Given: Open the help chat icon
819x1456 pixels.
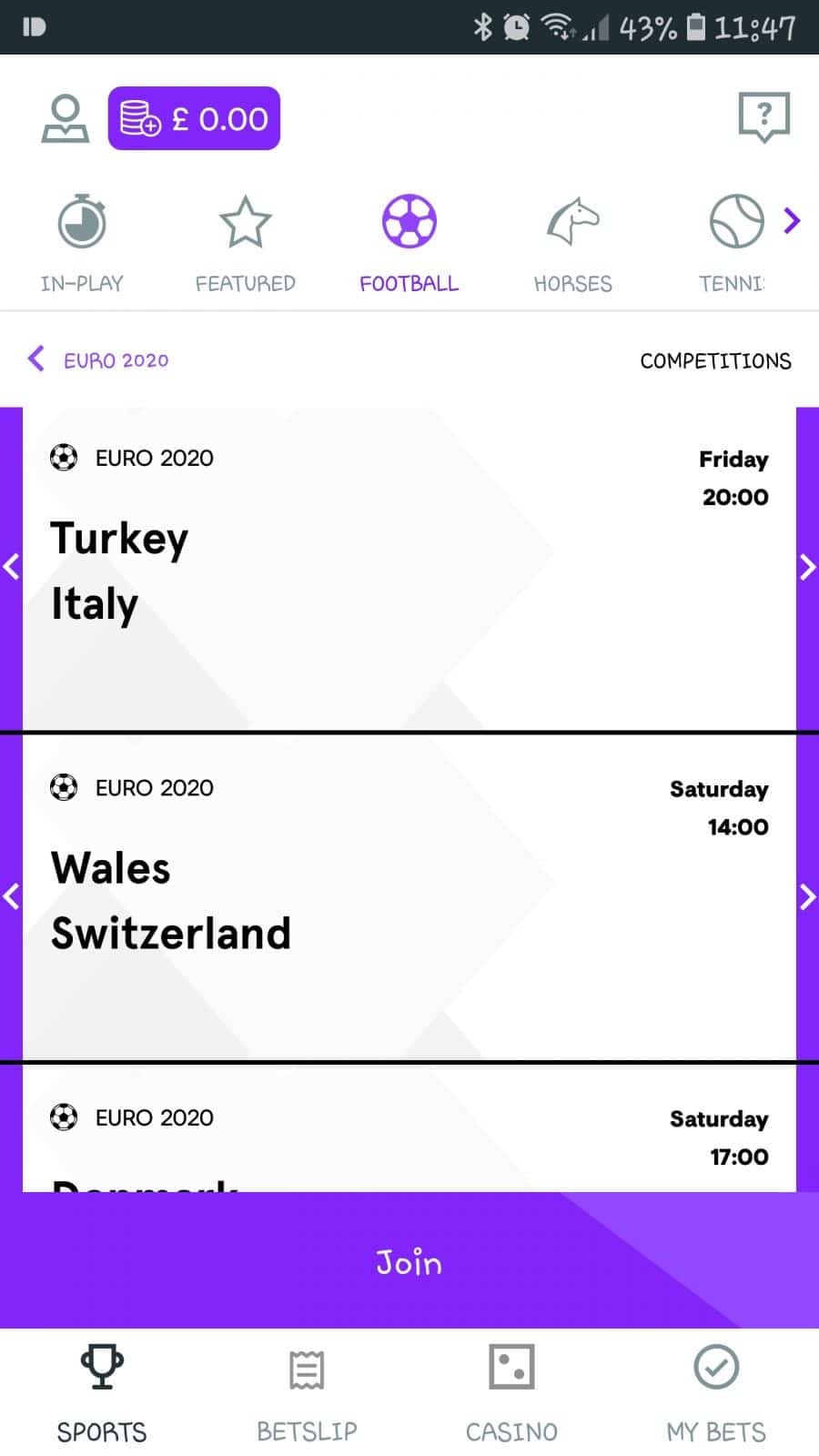Looking at the screenshot, I should pyautogui.click(x=763, y=117).
